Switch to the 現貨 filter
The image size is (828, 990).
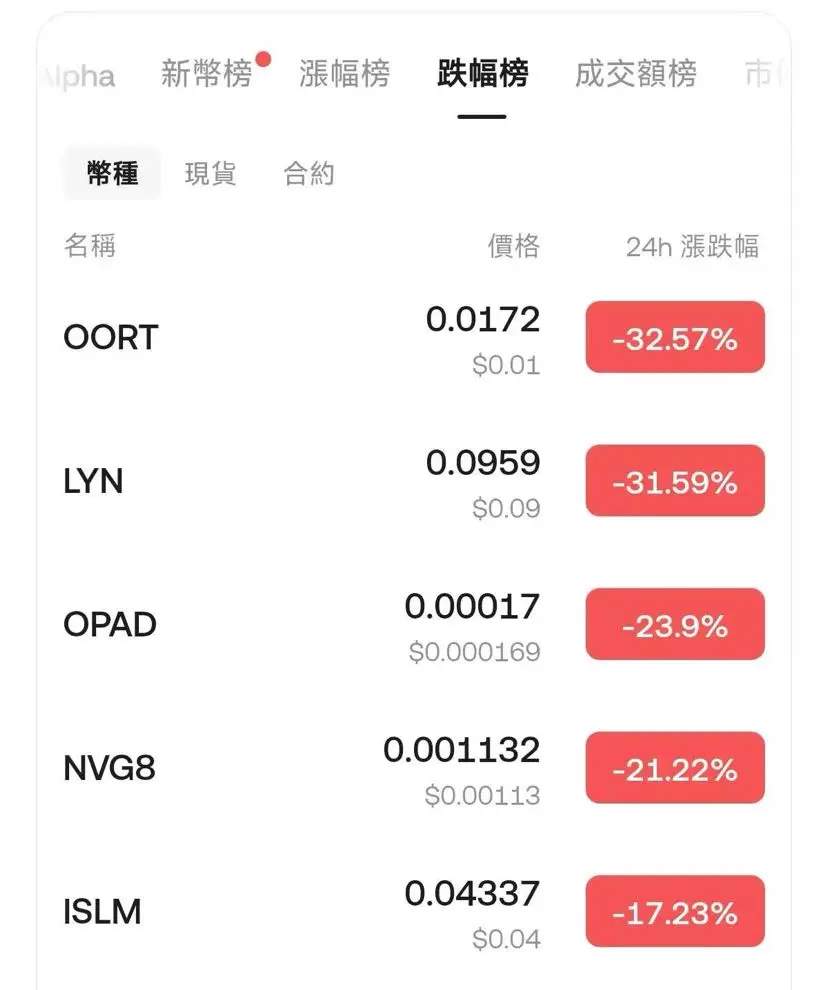click(210, 174)
